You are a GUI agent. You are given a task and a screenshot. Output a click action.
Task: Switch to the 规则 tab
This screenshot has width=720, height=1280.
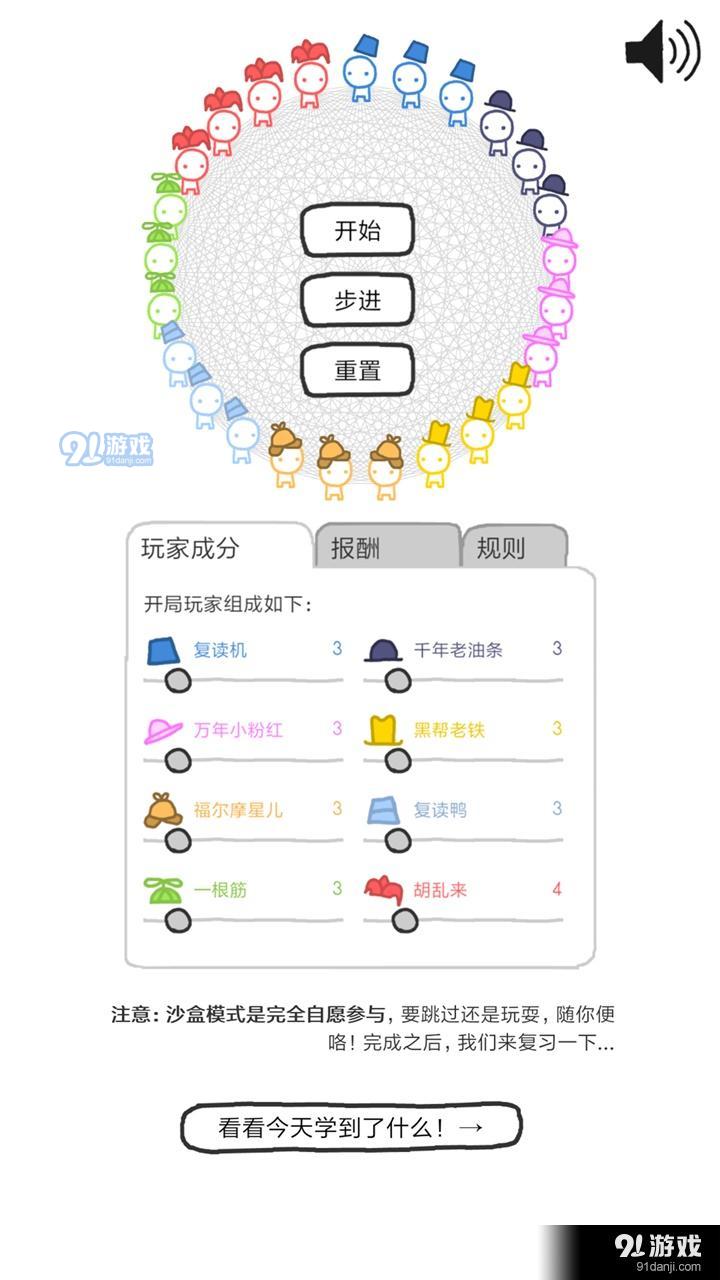513,548
